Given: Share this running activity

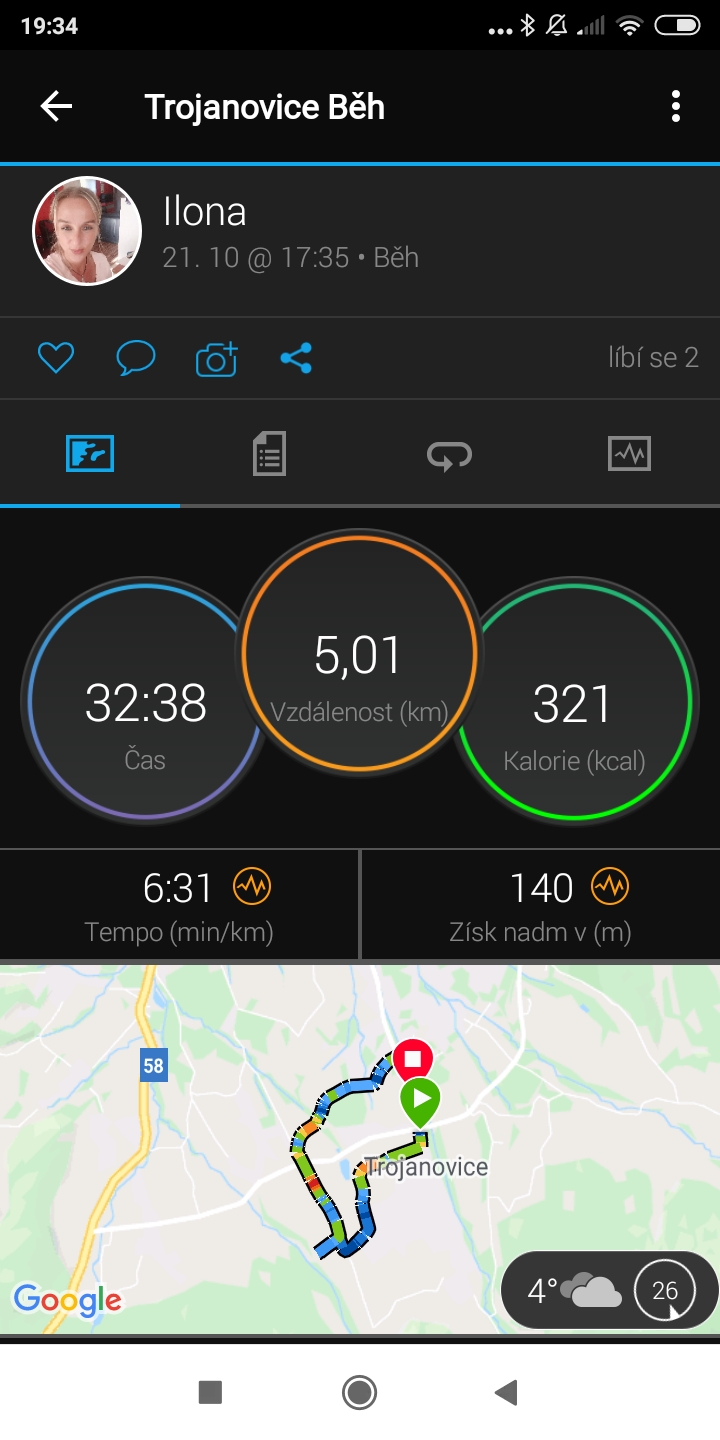Looking at the screenshot, I should [x=296, y=358].
